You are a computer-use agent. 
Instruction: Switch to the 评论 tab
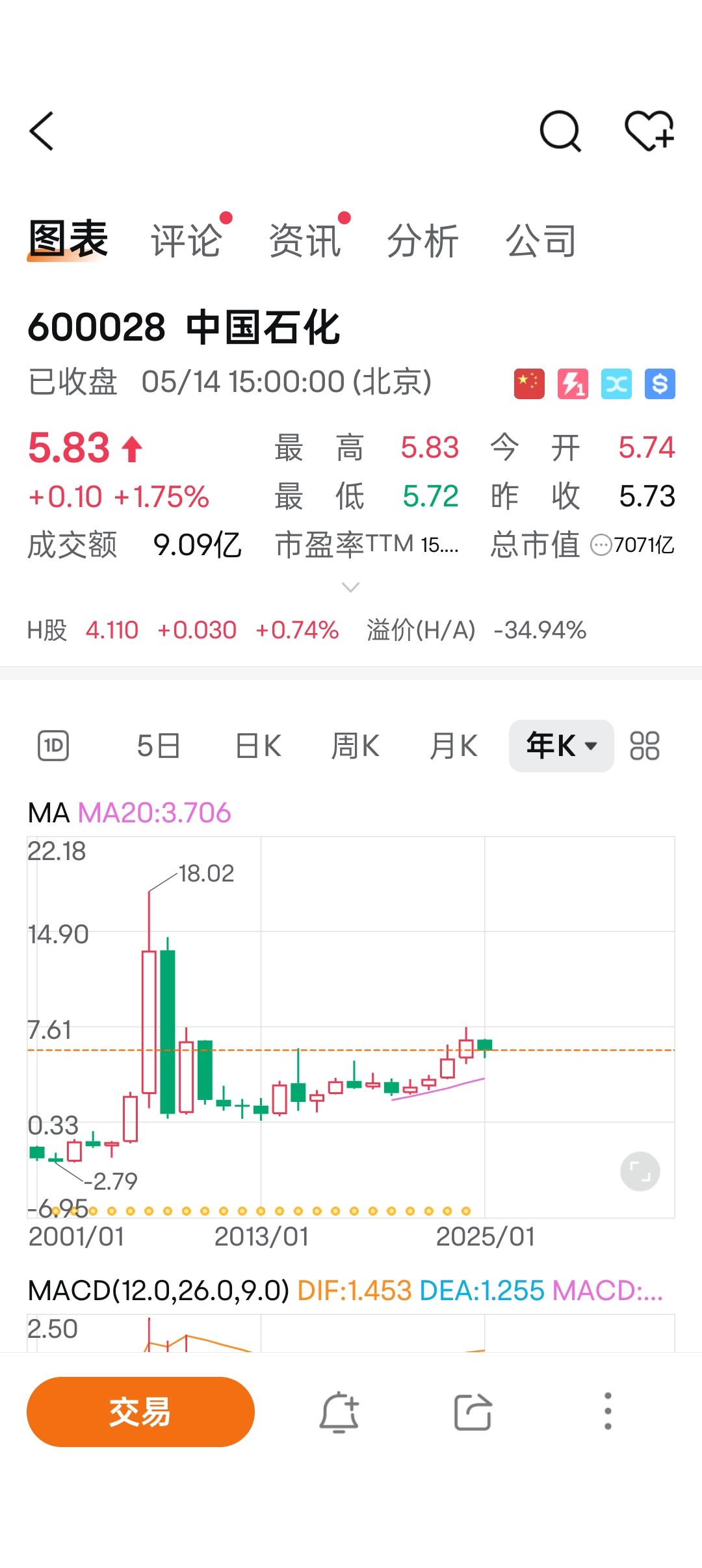(x=187, y=241)
